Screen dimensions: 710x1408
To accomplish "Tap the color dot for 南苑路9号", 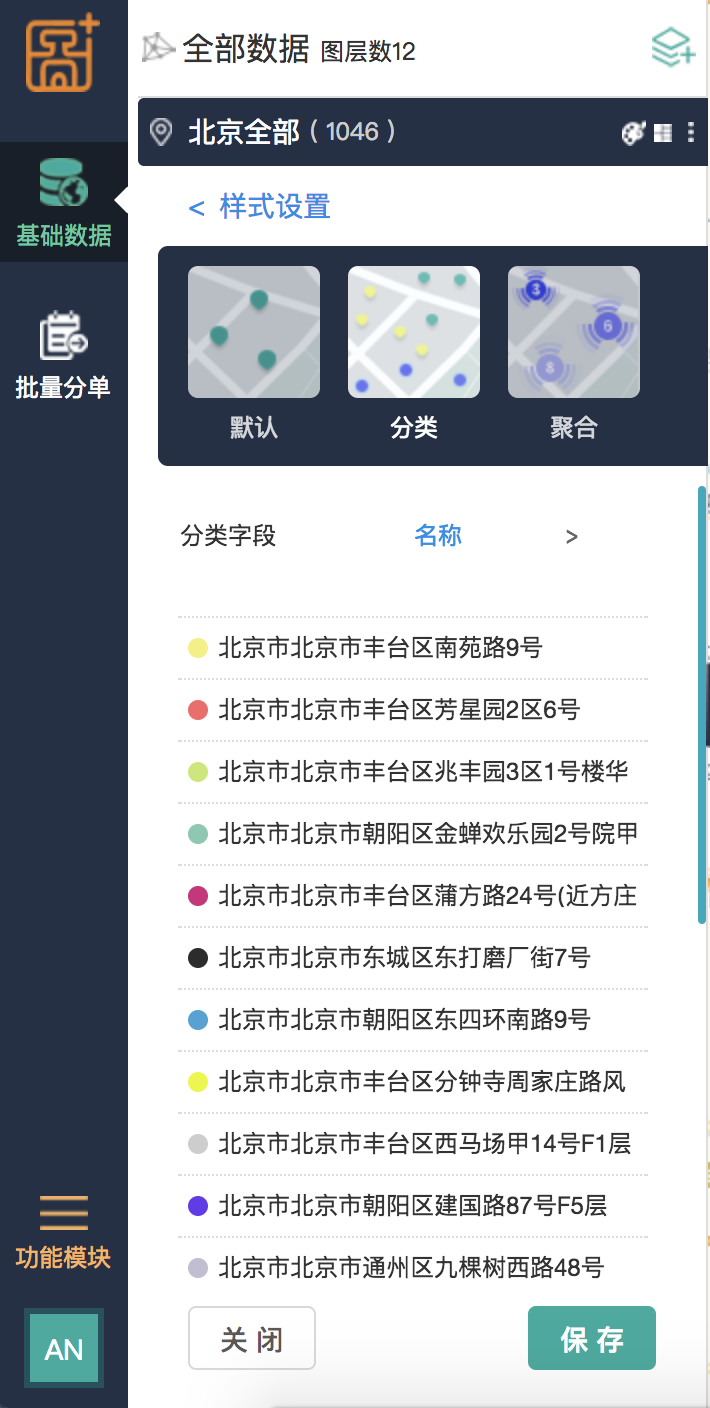I will pos(198,648).
